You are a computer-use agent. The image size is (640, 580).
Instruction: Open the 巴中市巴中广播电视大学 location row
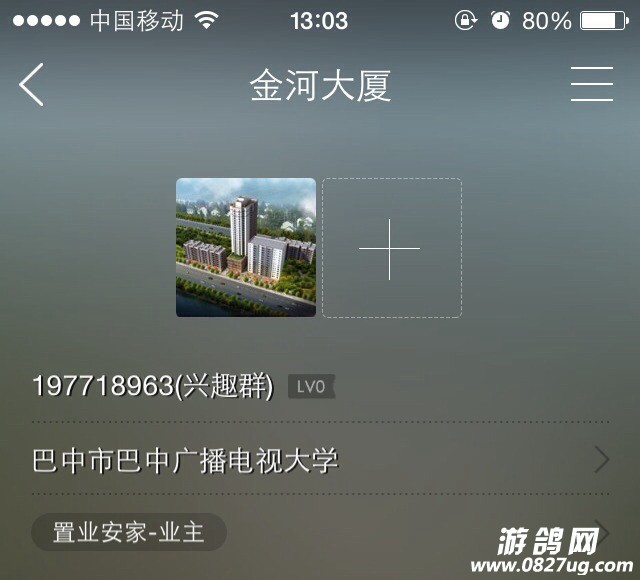point(320,461)
